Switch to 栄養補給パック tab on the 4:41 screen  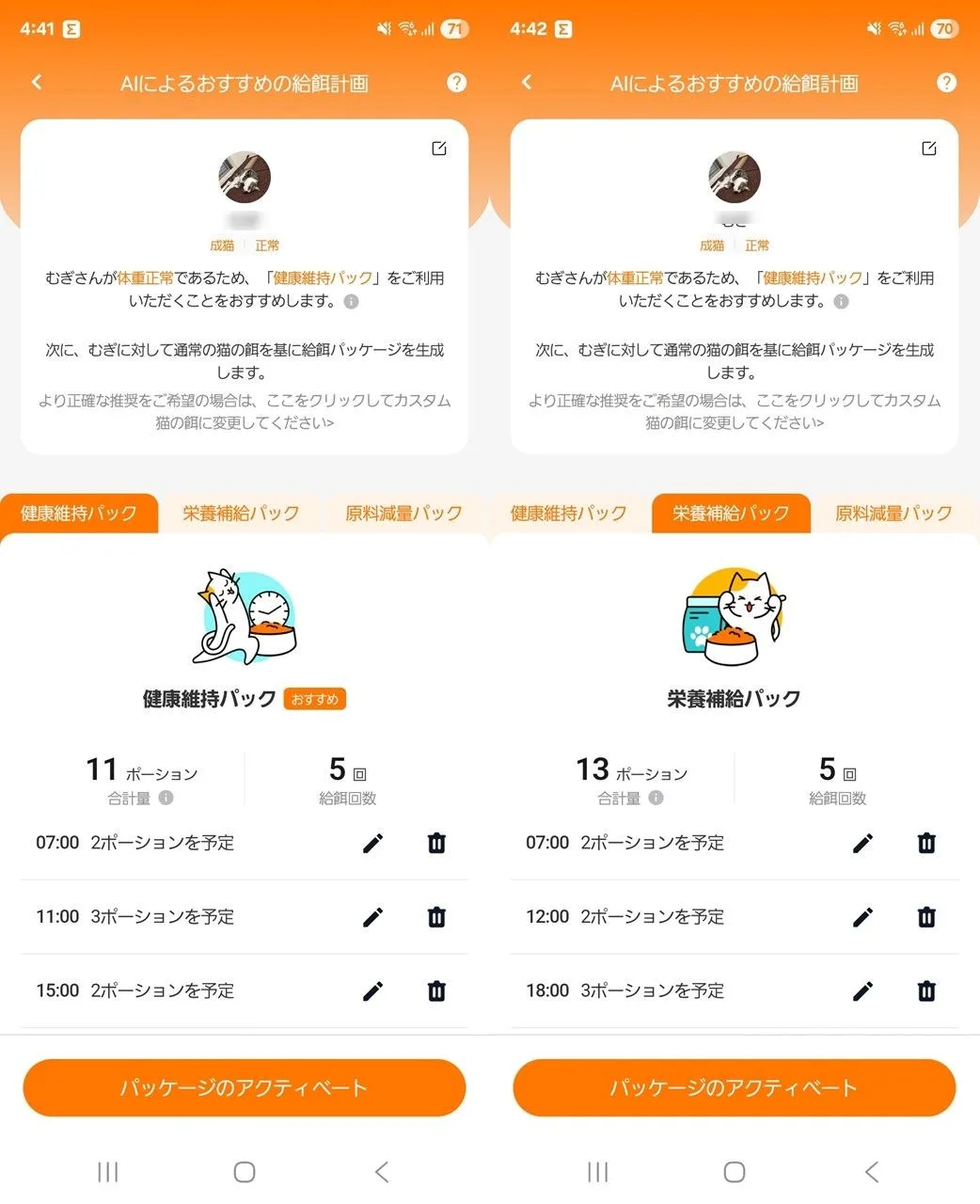241,514
